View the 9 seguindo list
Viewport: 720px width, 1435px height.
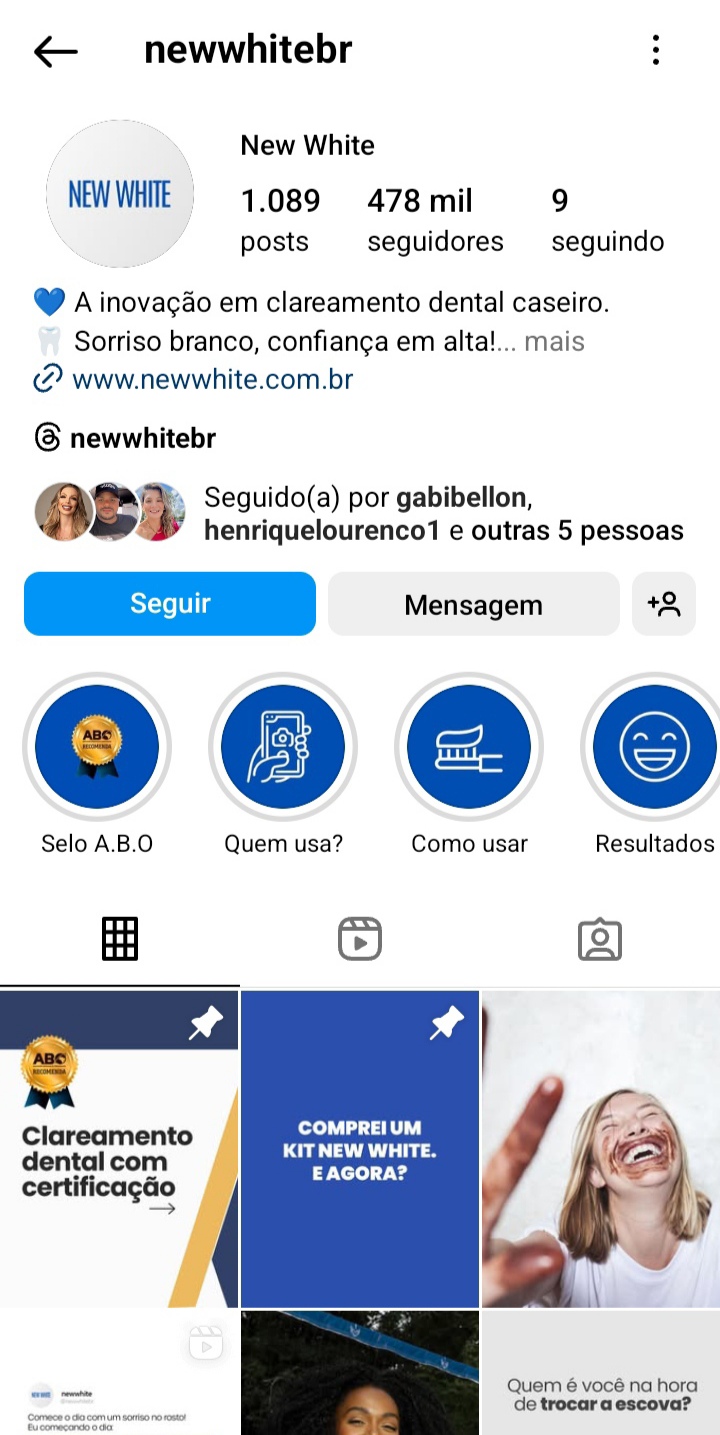pos(607,219)
